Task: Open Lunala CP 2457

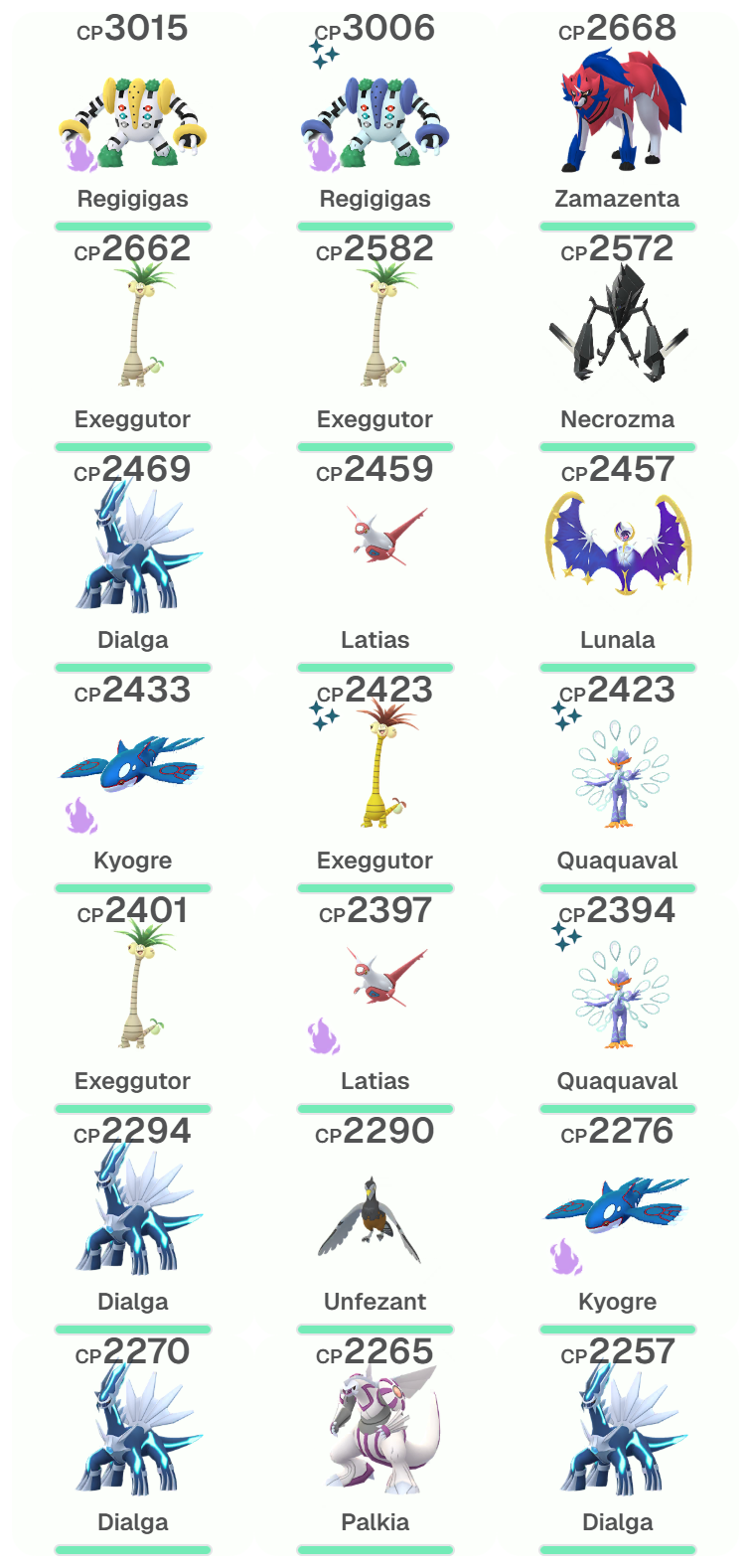Action: pos(618,551)
